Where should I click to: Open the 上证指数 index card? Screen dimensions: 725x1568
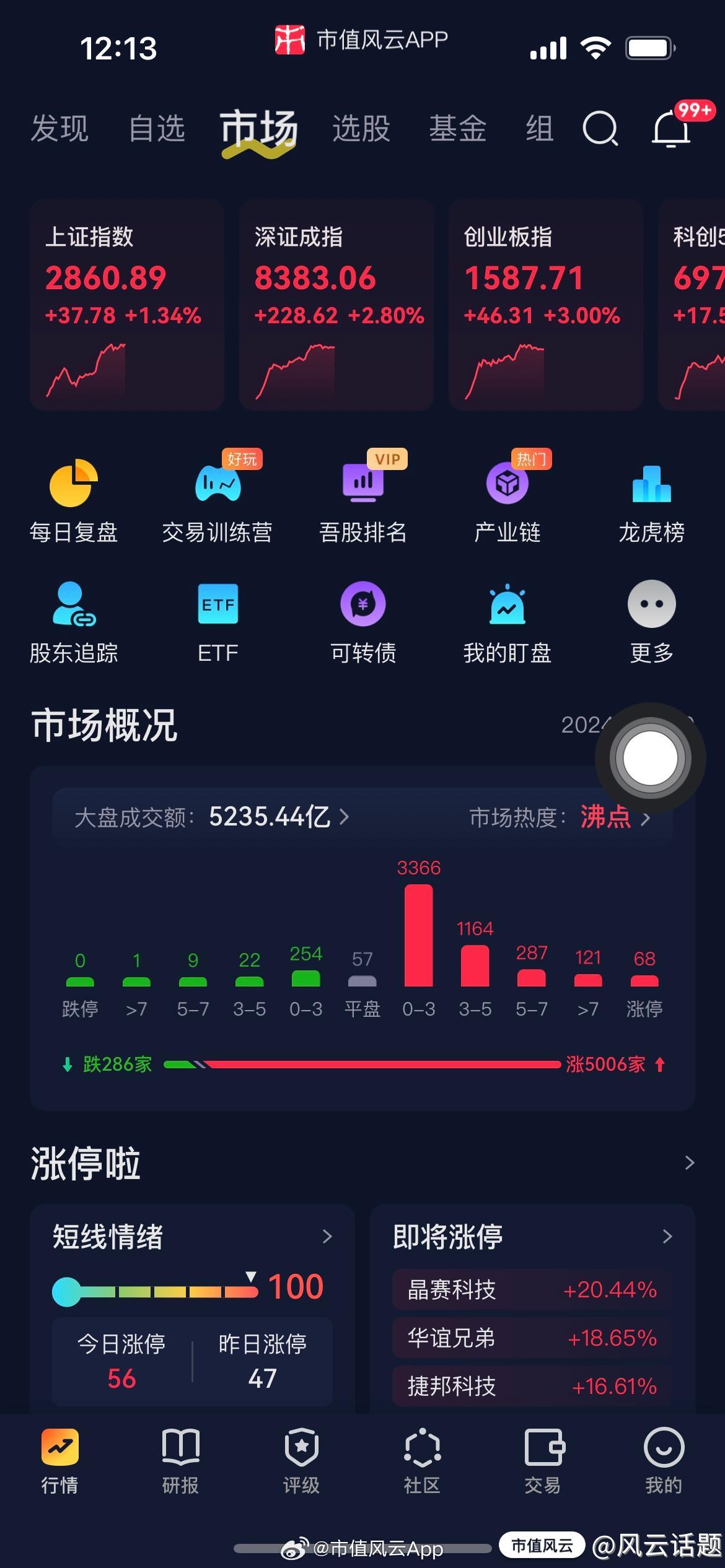click(127, 305)
